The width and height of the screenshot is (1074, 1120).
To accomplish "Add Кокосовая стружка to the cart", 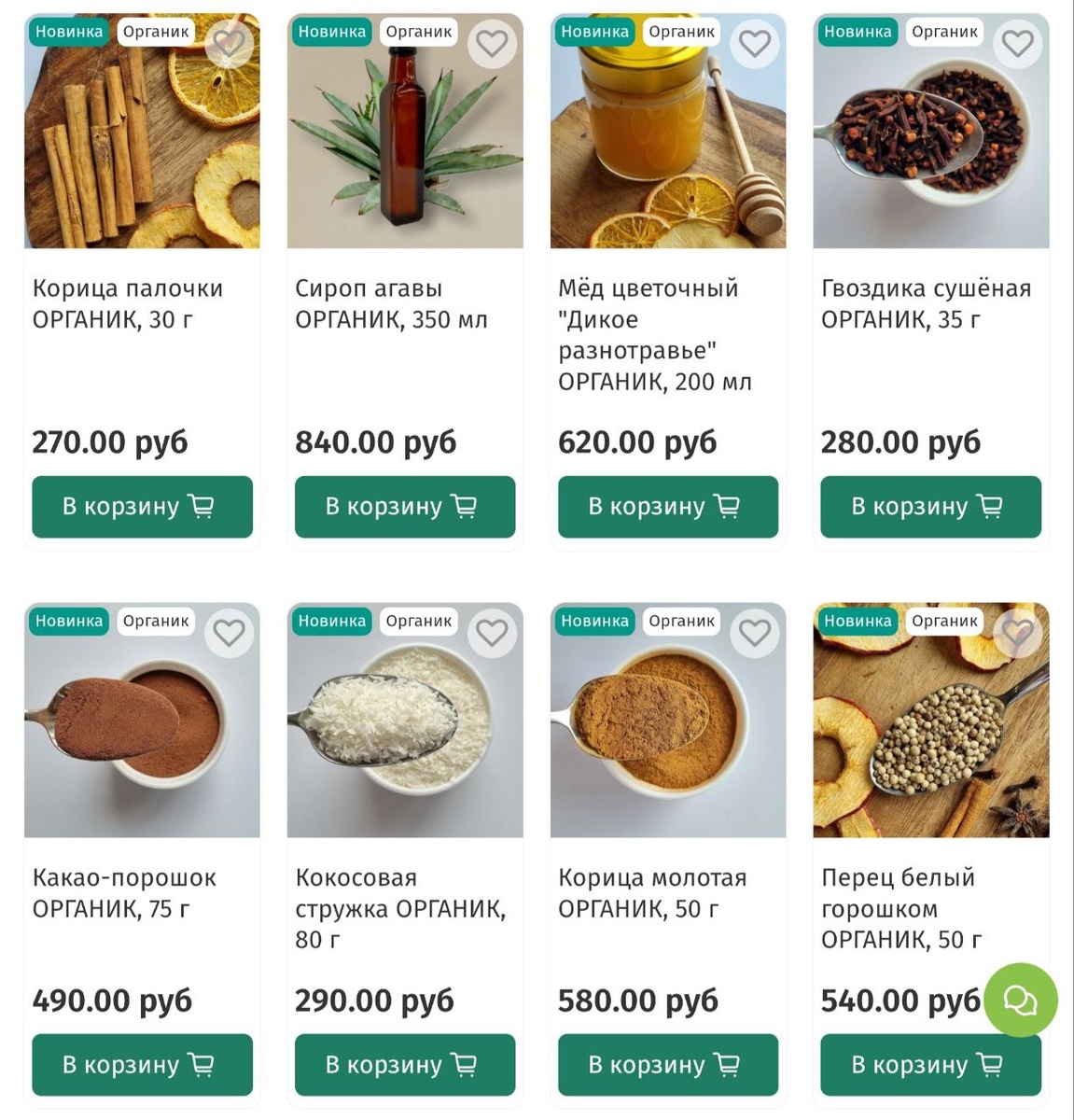I will coord(405,1065).
